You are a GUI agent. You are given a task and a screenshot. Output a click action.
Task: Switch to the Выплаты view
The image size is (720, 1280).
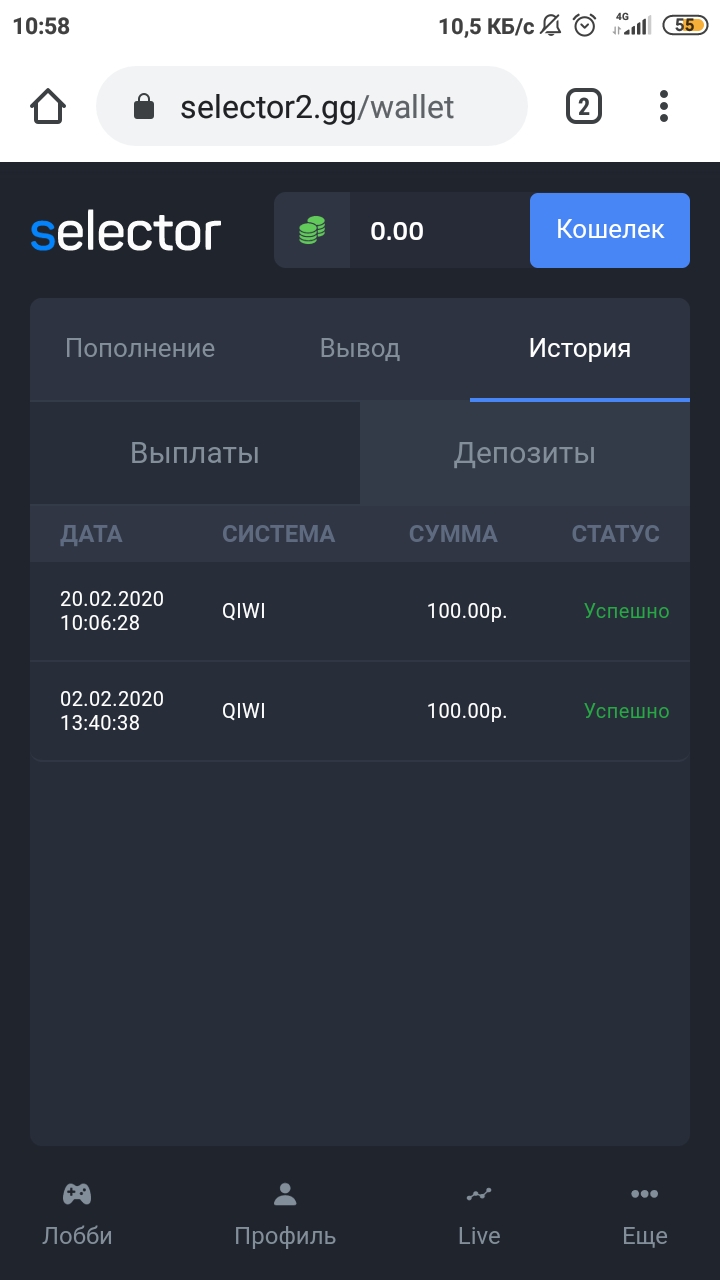pyautogui.click(x=196, y=452)
